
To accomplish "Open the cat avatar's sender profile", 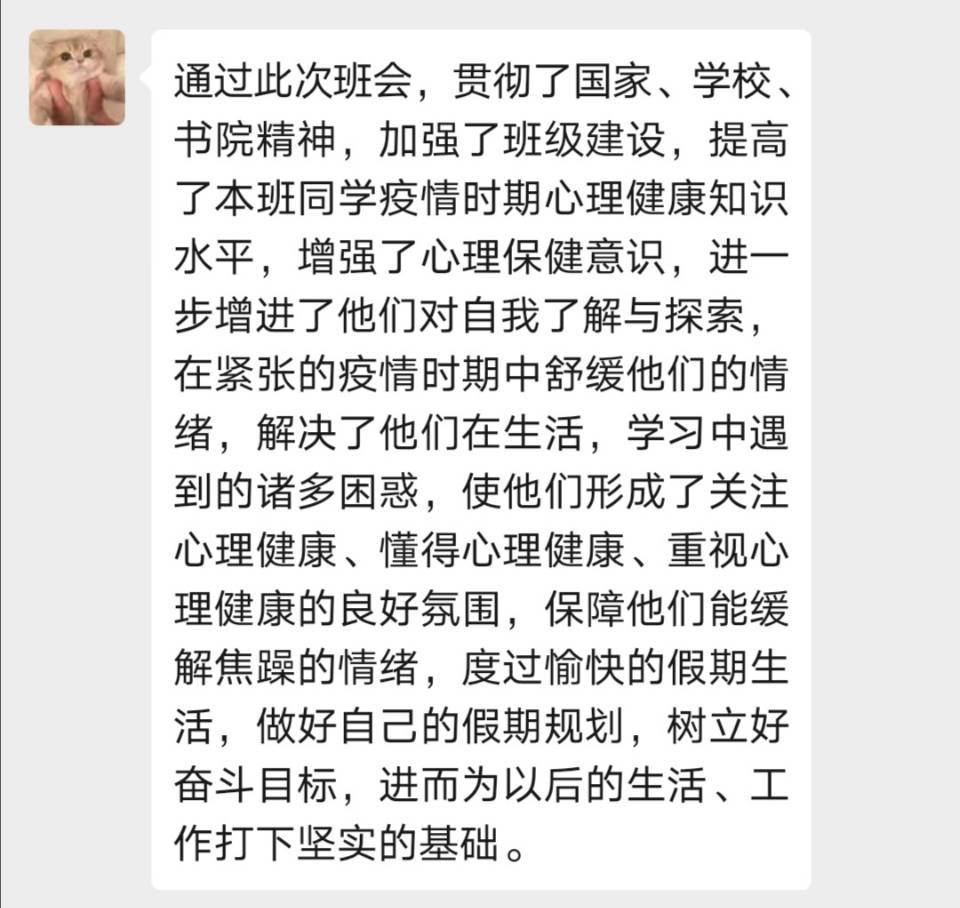I will pos(77,77).
